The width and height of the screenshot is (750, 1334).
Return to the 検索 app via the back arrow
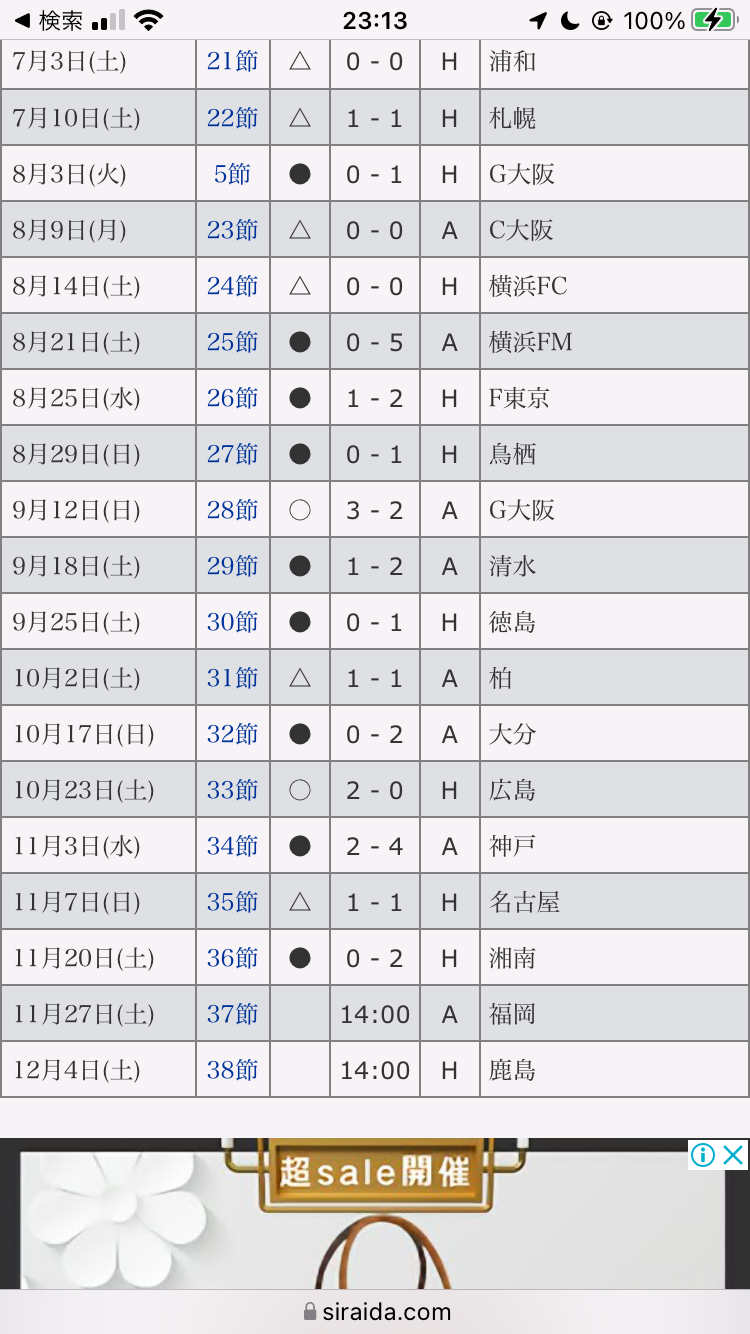(x=47, y=20)
